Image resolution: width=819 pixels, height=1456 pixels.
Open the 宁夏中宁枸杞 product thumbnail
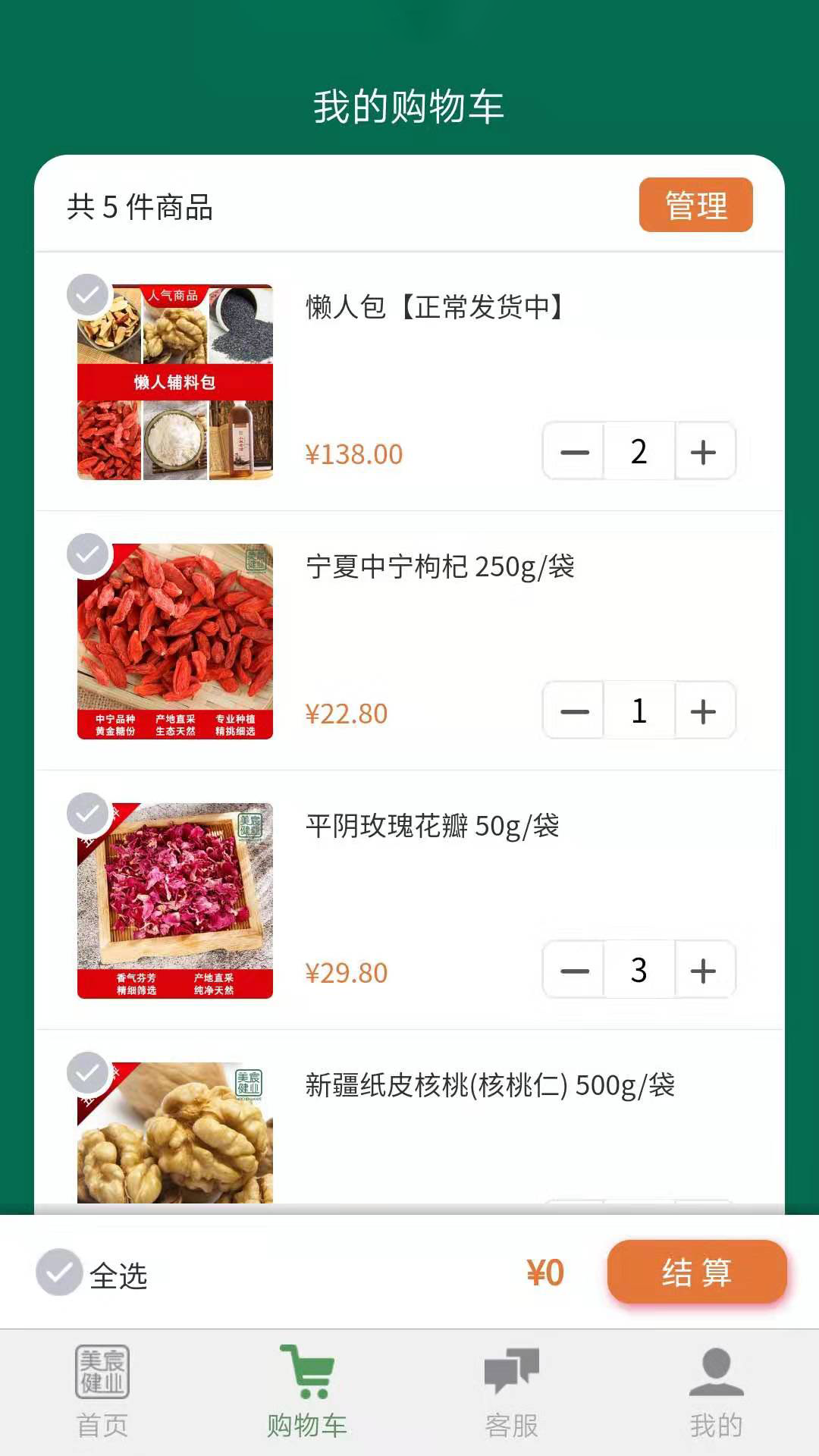point(174,641)
